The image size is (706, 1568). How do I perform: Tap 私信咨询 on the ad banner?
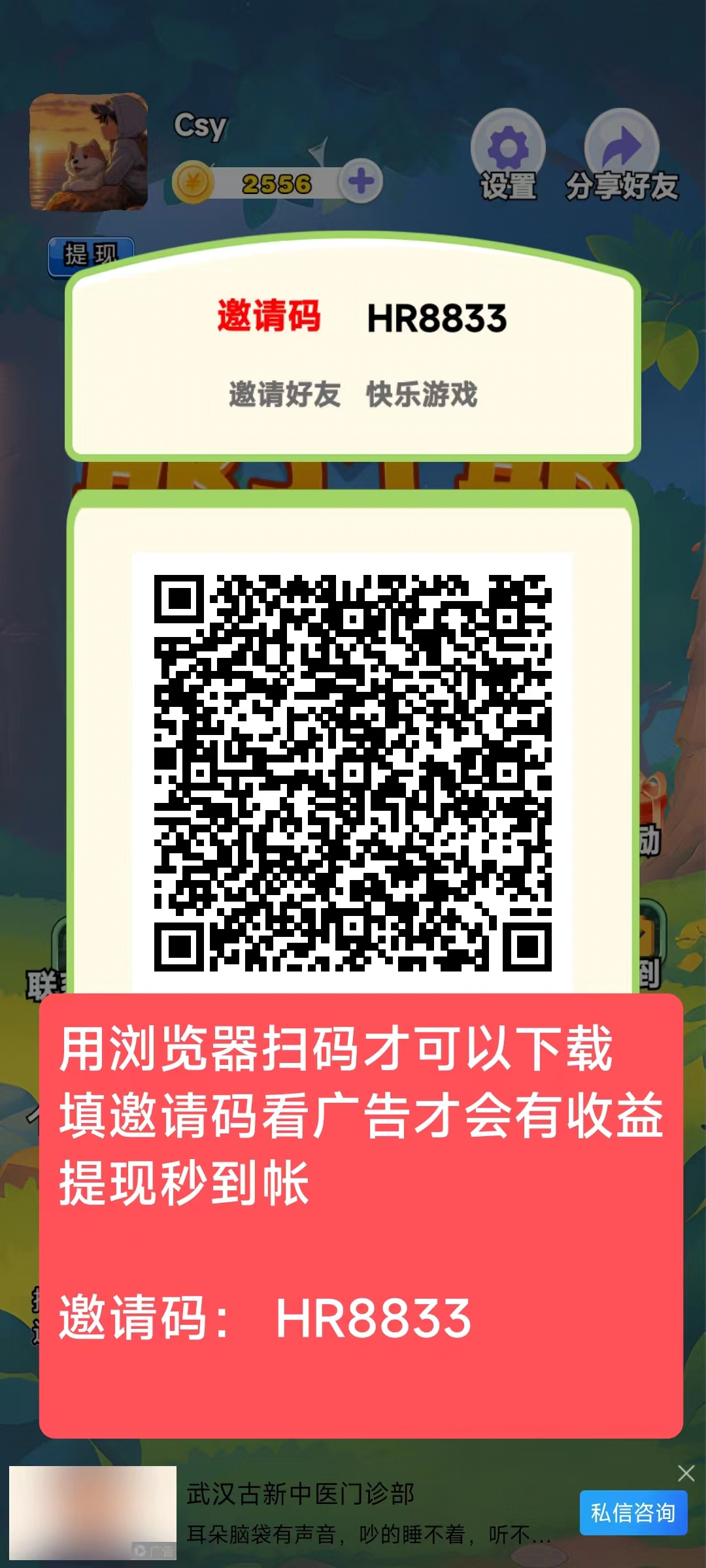[633, 1512]
